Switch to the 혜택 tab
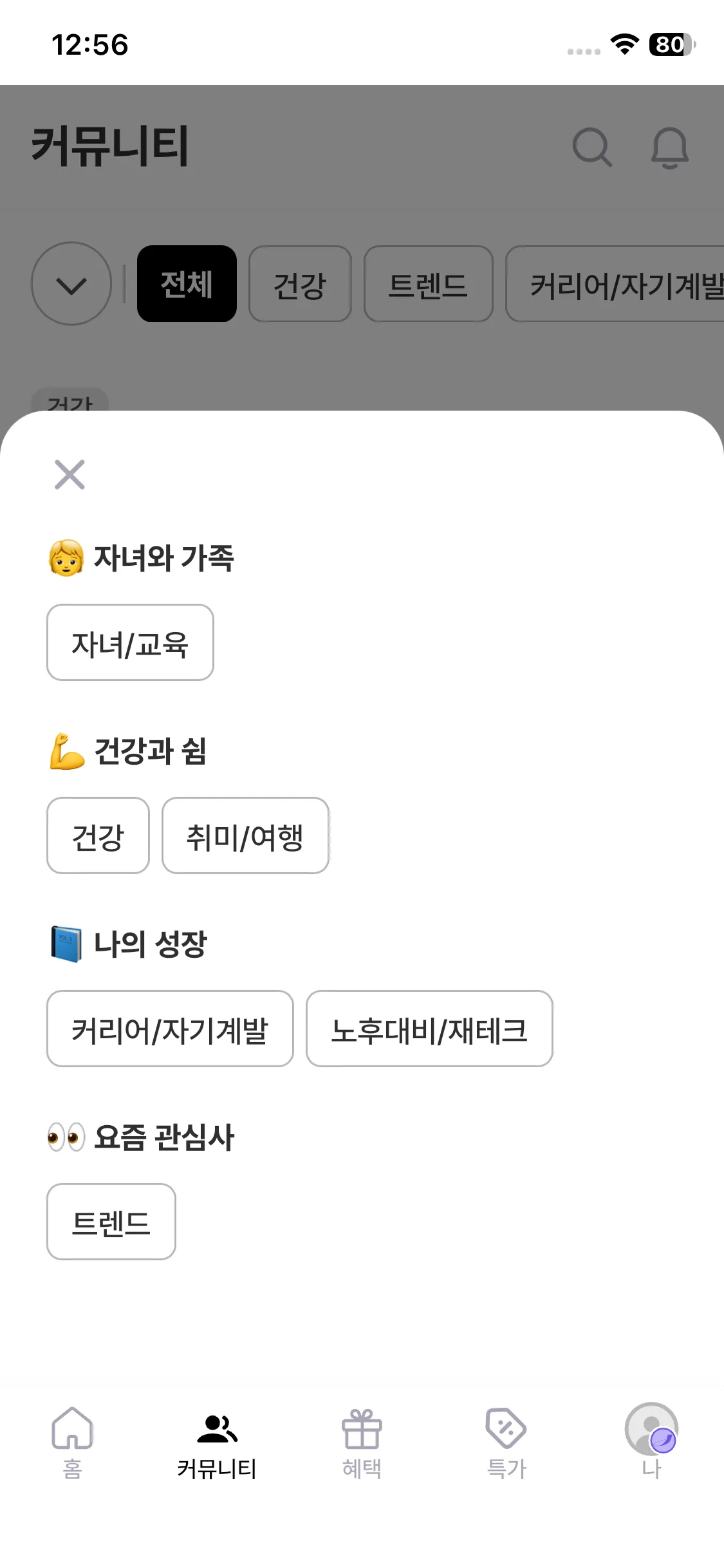The width and height of the screenshot is (724, 1568). click(362, 1443)
